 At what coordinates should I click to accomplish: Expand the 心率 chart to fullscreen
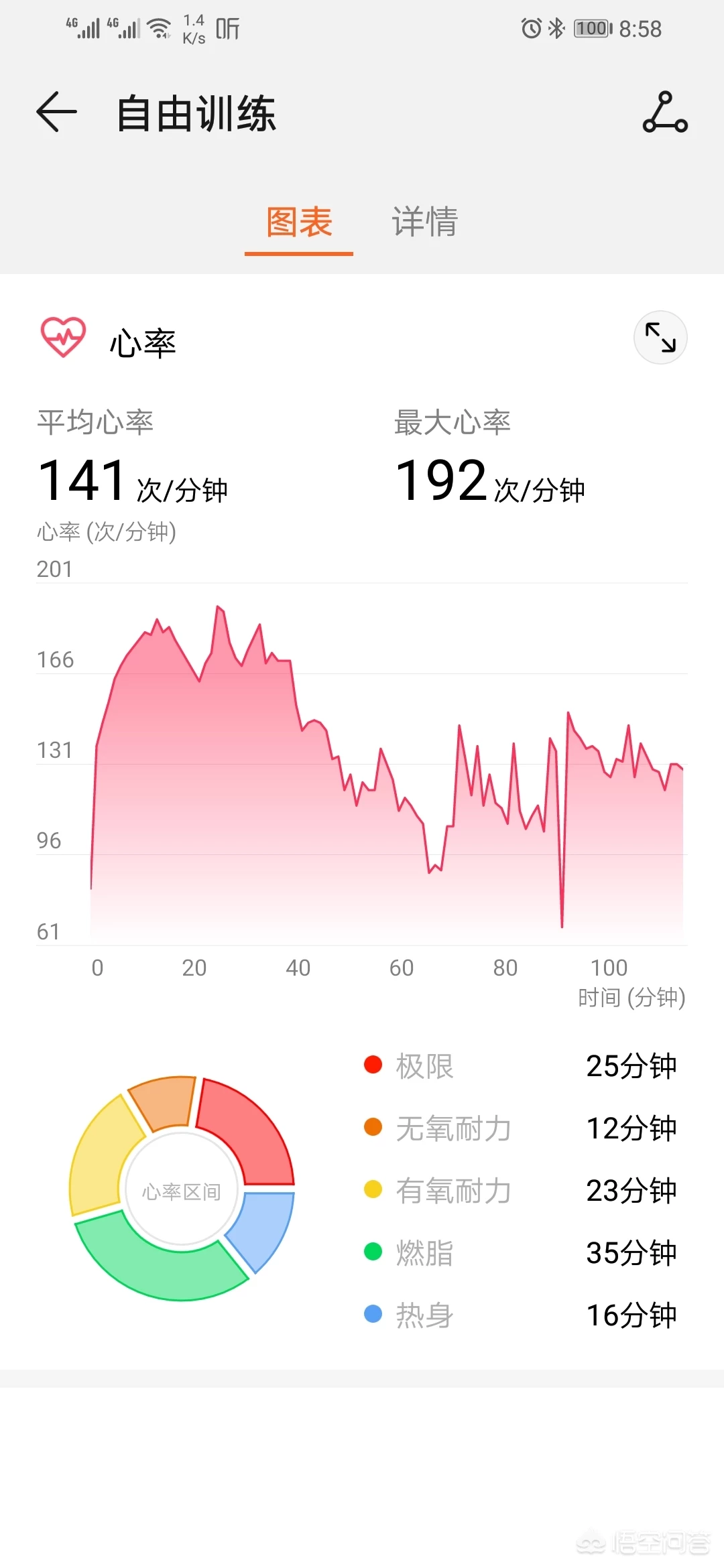click(660, 337)
